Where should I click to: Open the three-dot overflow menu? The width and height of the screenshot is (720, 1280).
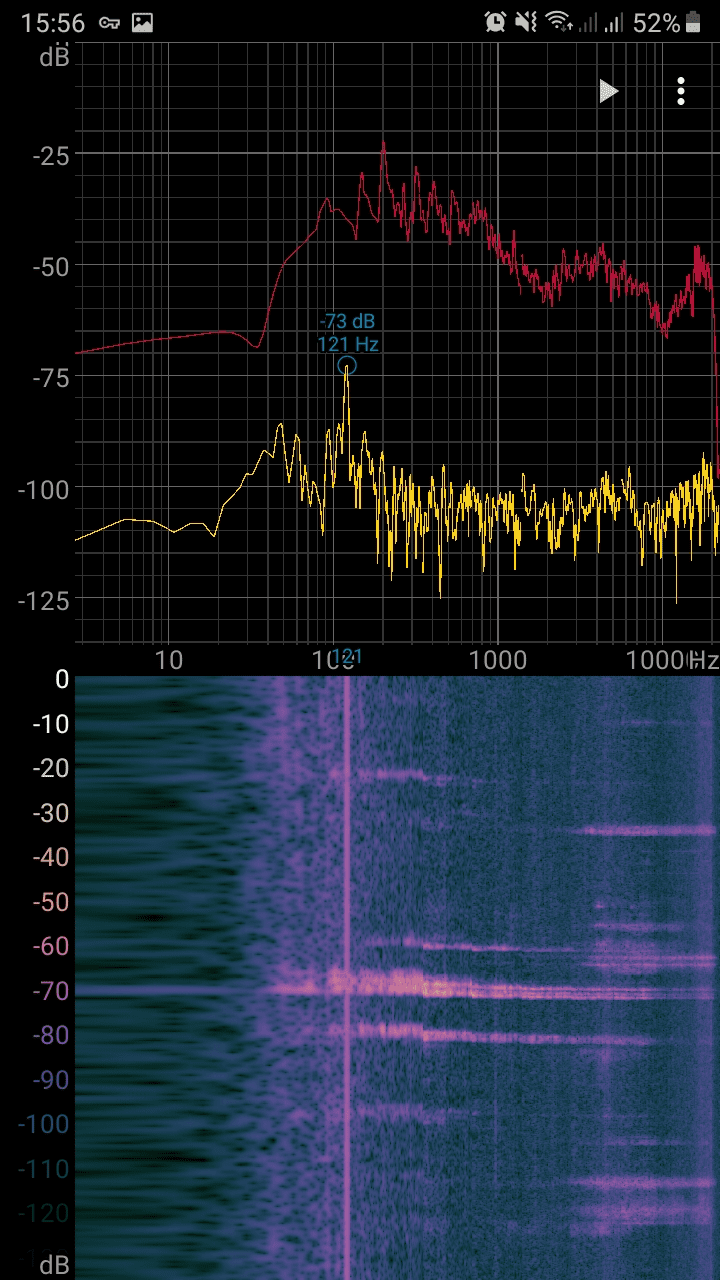(x=681, y=92)
